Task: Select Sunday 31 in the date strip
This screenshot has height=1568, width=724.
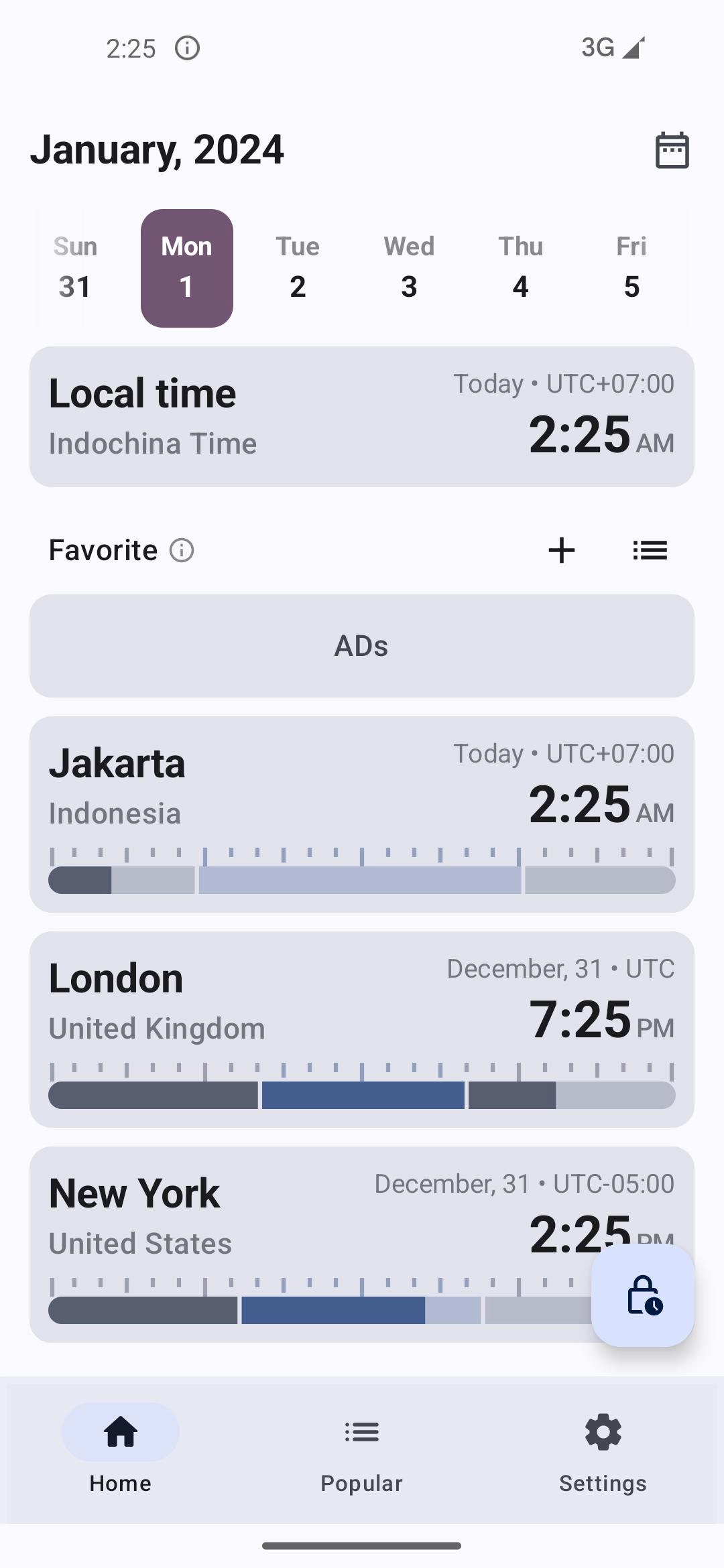Action: 75,268
